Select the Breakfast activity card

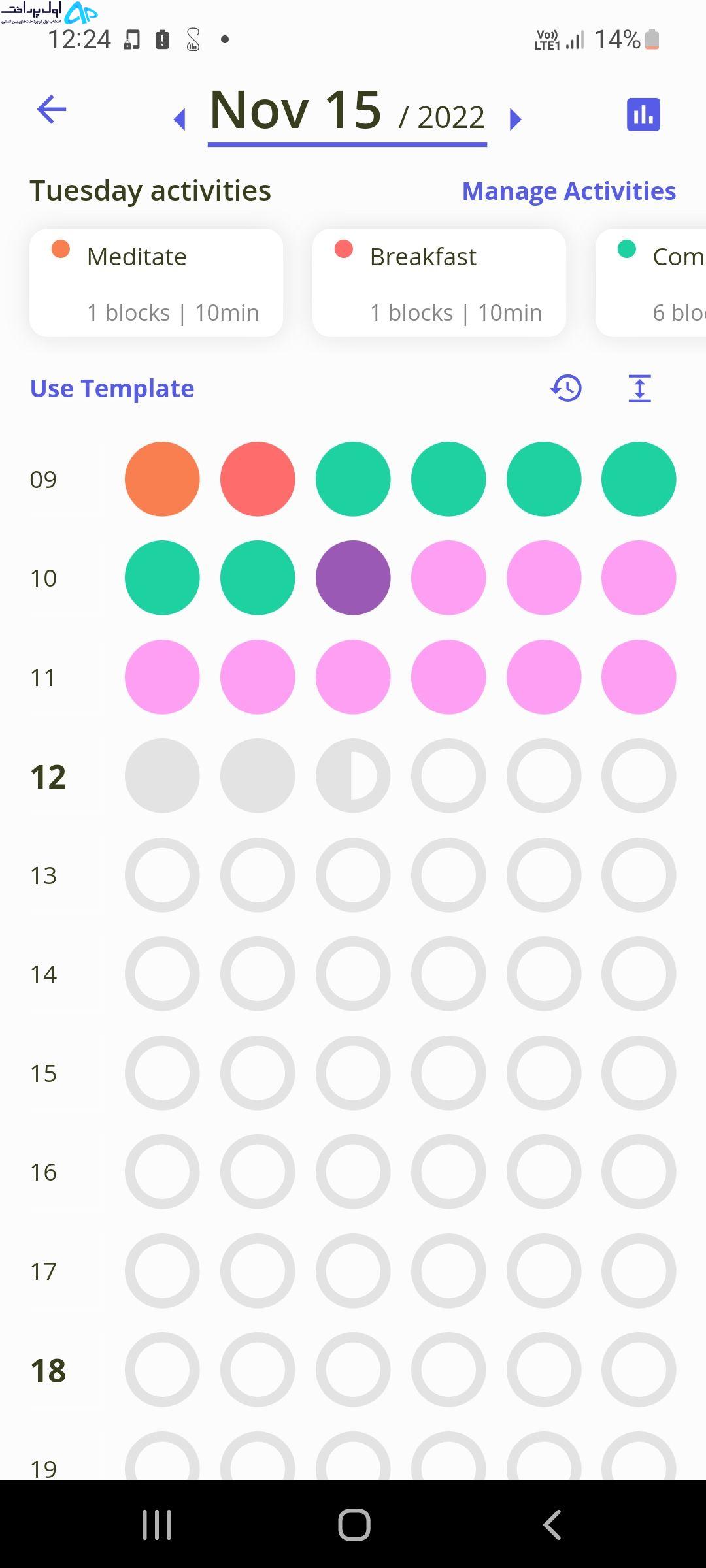(x=439, y=283)
